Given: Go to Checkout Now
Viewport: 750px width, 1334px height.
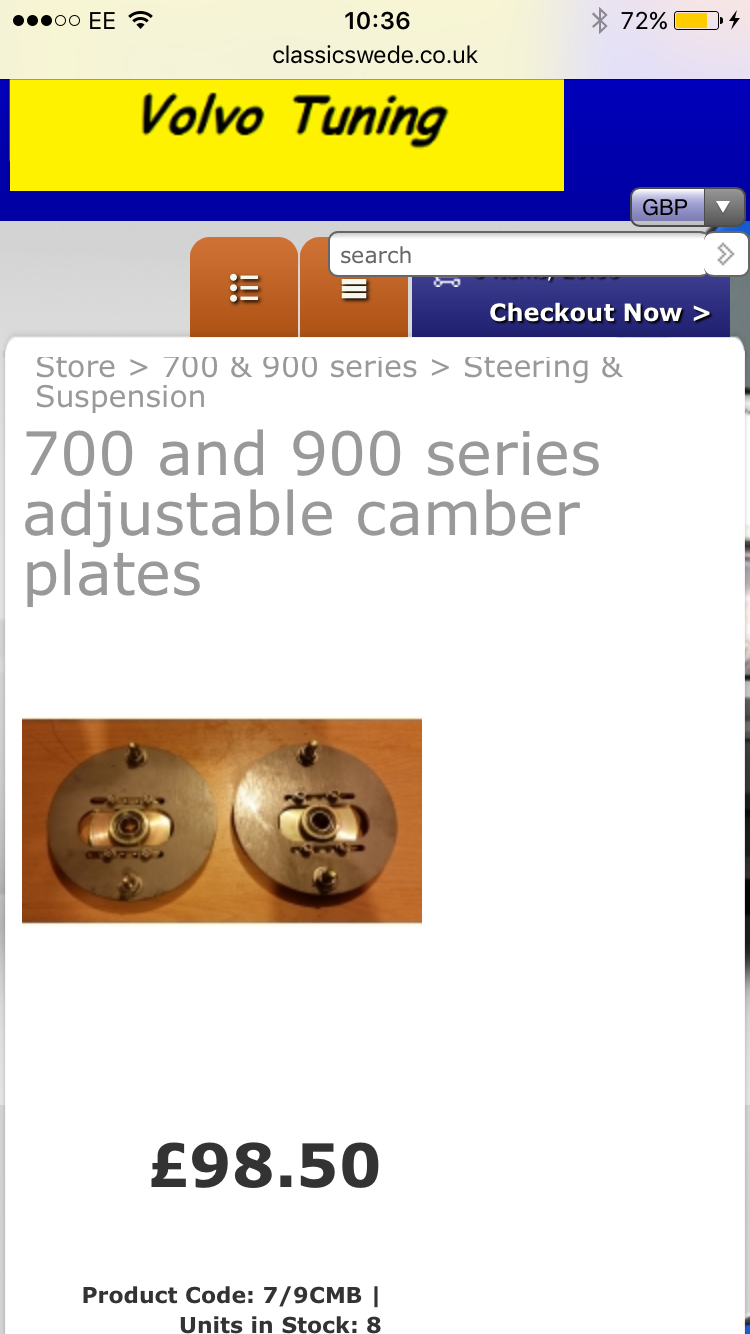Looking at the screenshot, I should 598,313.
